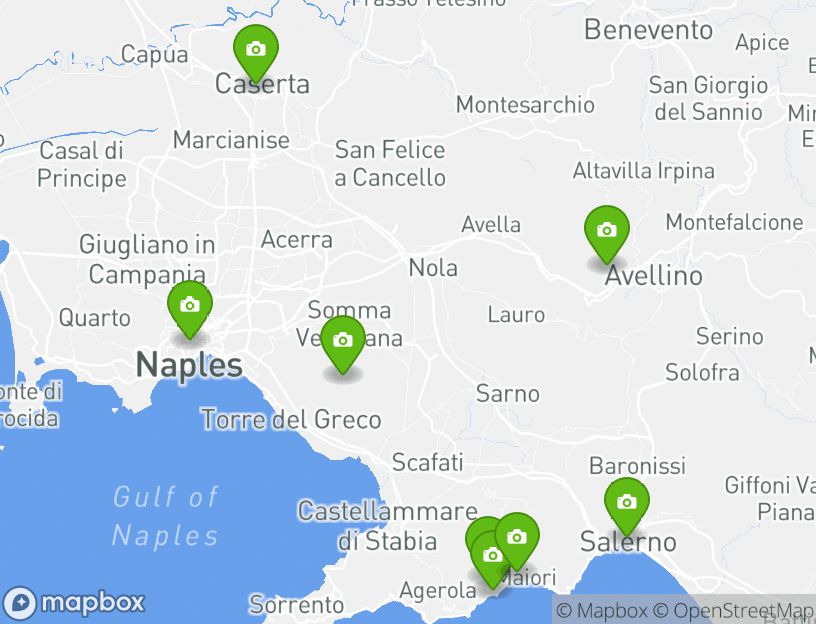Open the camera pin next to Maiori
Viewport: 816px width, 624px height.
(517, 538)
